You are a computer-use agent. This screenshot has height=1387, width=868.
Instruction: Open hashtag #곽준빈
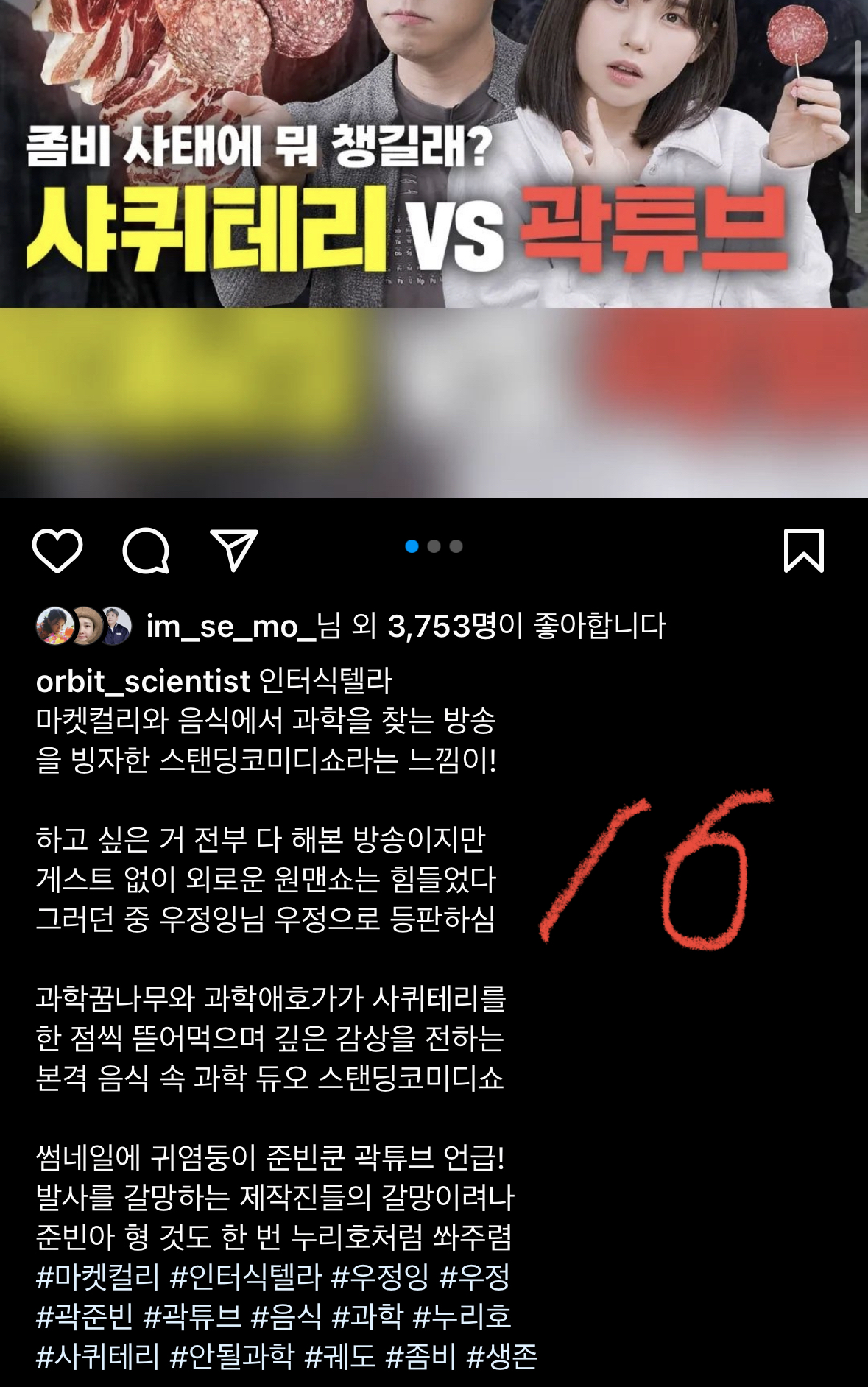coord(84,1316)
